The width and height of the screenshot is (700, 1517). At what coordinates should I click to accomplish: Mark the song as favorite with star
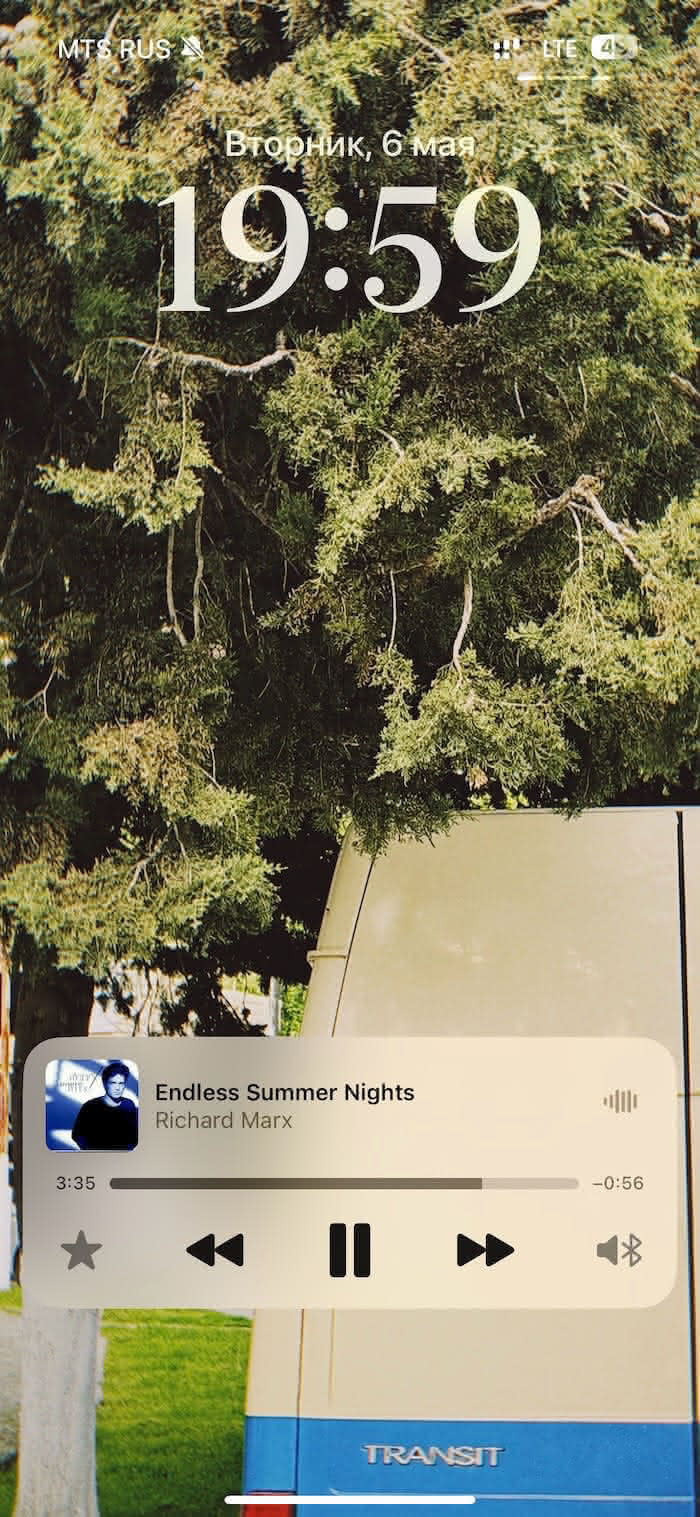click(x=81, y=1251)
